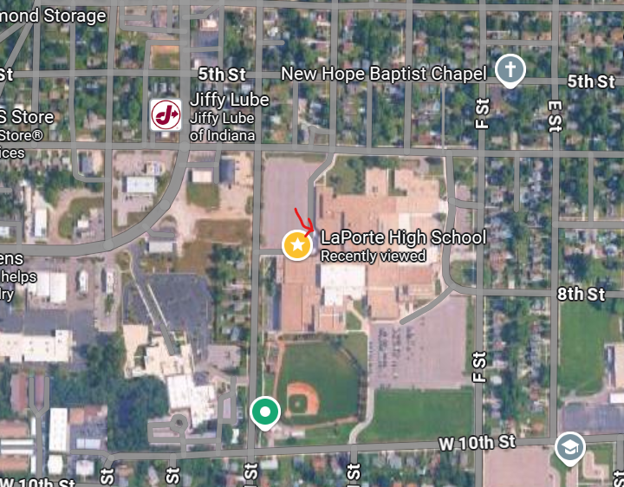Tap the New Hope Baptist Chapel marker
Screen dimensions: 624x487
tap(510, 70)
